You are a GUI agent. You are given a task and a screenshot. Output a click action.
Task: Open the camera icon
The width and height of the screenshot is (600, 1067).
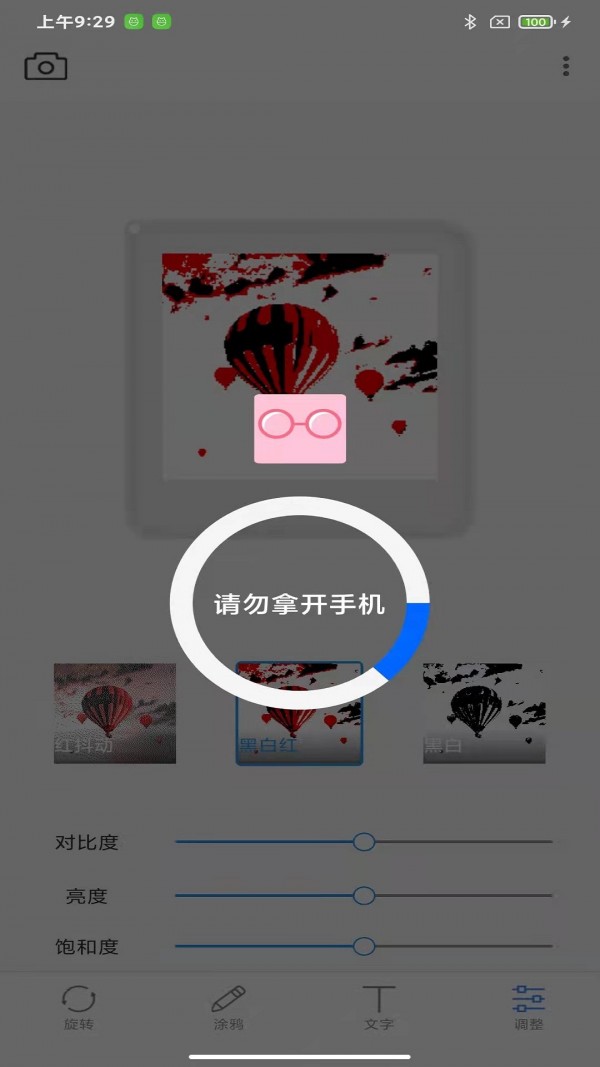click(x=46, y=67)
